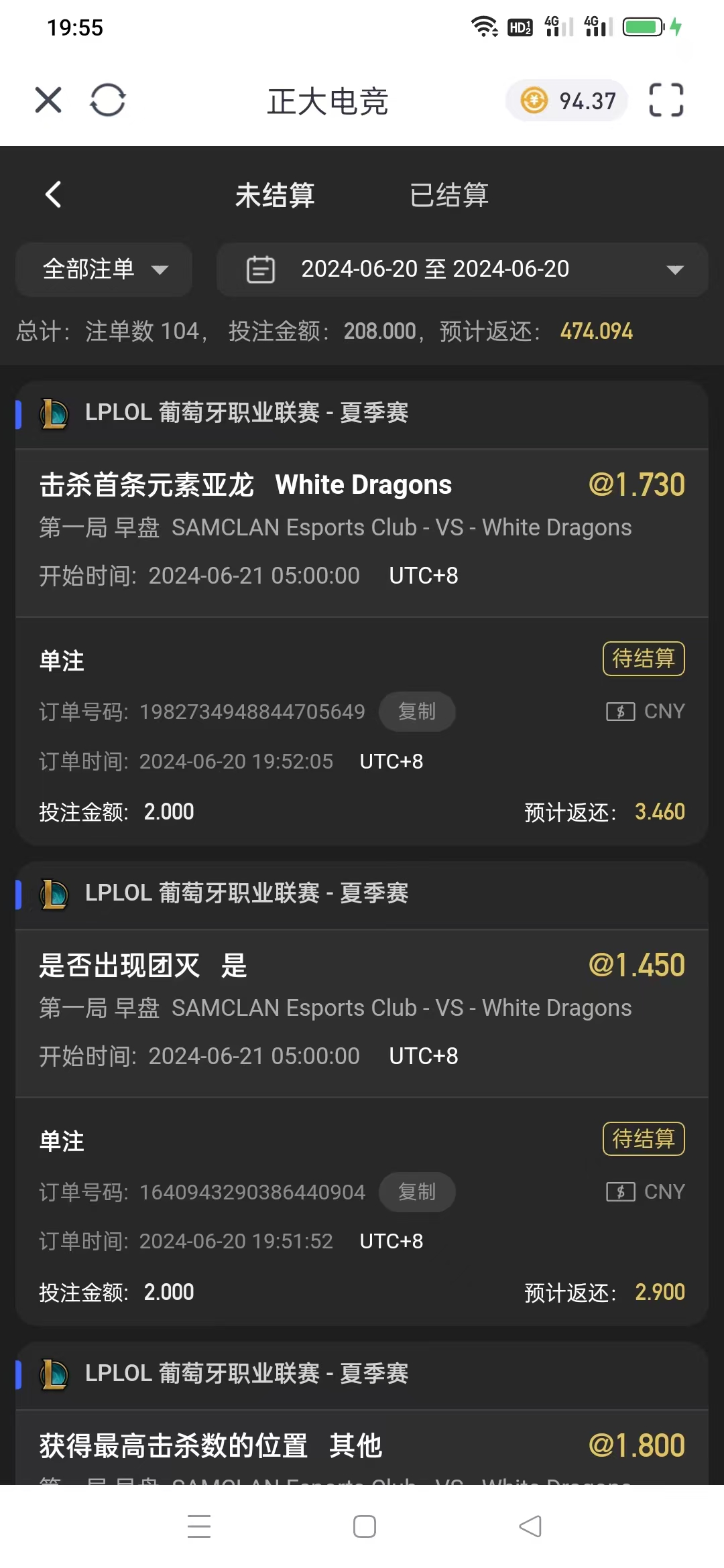Open recent apps from the navigation bar
Viewport: 724px width, 1568px height.
[199, 1526]
